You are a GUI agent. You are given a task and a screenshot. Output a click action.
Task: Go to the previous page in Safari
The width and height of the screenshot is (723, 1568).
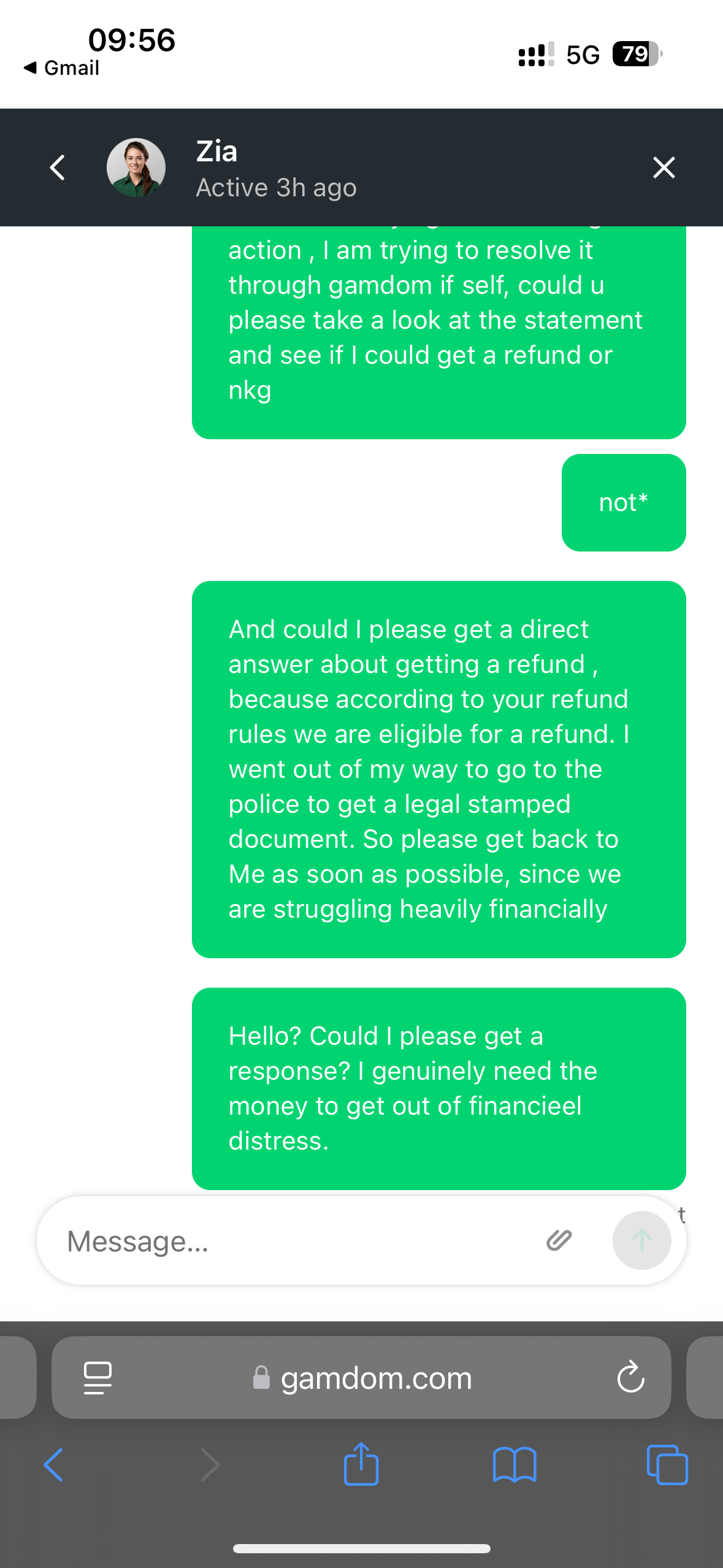(x=54, y=1465)
